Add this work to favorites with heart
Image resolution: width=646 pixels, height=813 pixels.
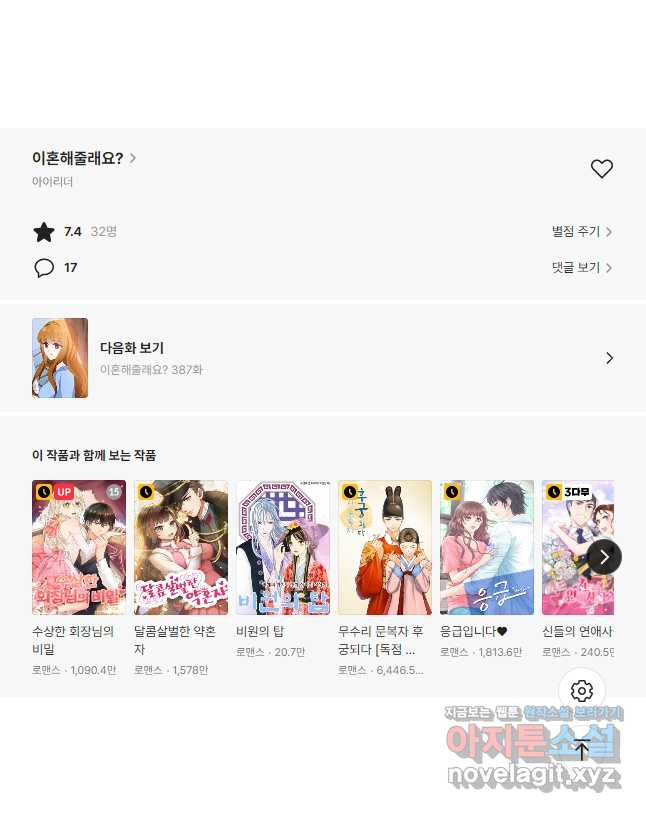(x=601, y=169)
